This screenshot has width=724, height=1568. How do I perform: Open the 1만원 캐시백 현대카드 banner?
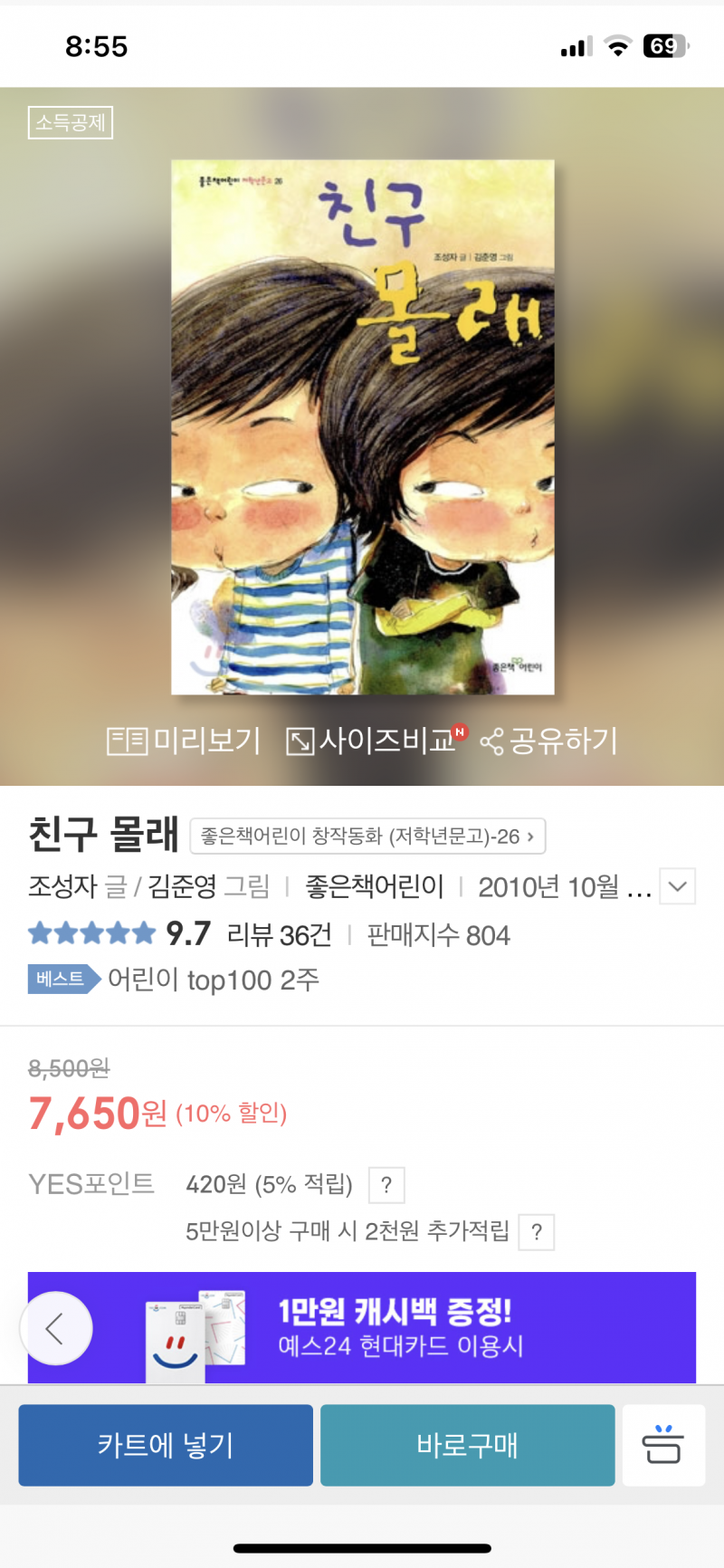pyautogui.click(x=398, y=1327)
